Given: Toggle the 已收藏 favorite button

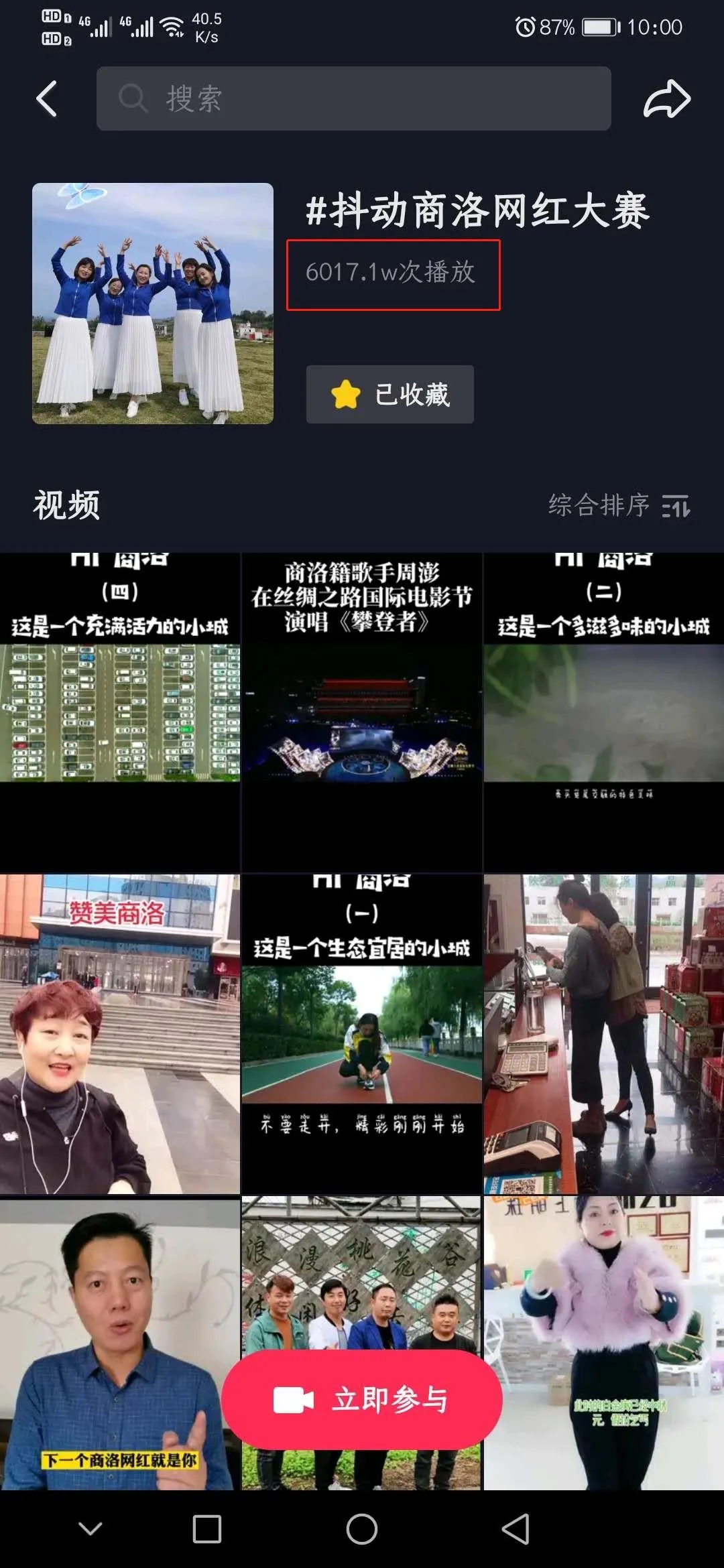Looking at the screenshot, I should pyautogui.click(x=389, y=394).
